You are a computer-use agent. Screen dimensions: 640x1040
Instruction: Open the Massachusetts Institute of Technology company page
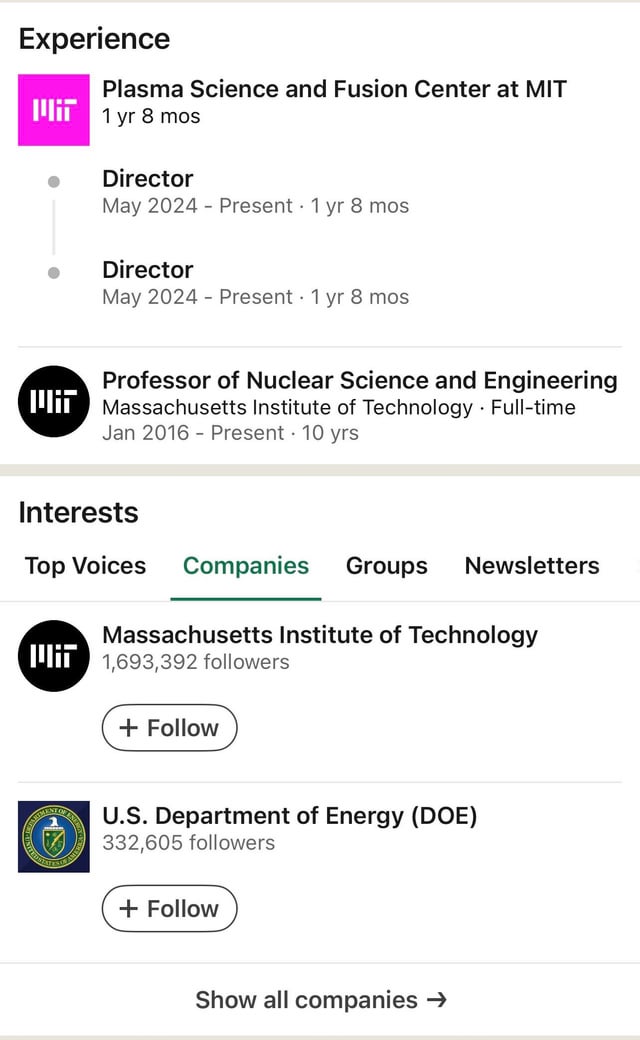(x=320, y=635)
